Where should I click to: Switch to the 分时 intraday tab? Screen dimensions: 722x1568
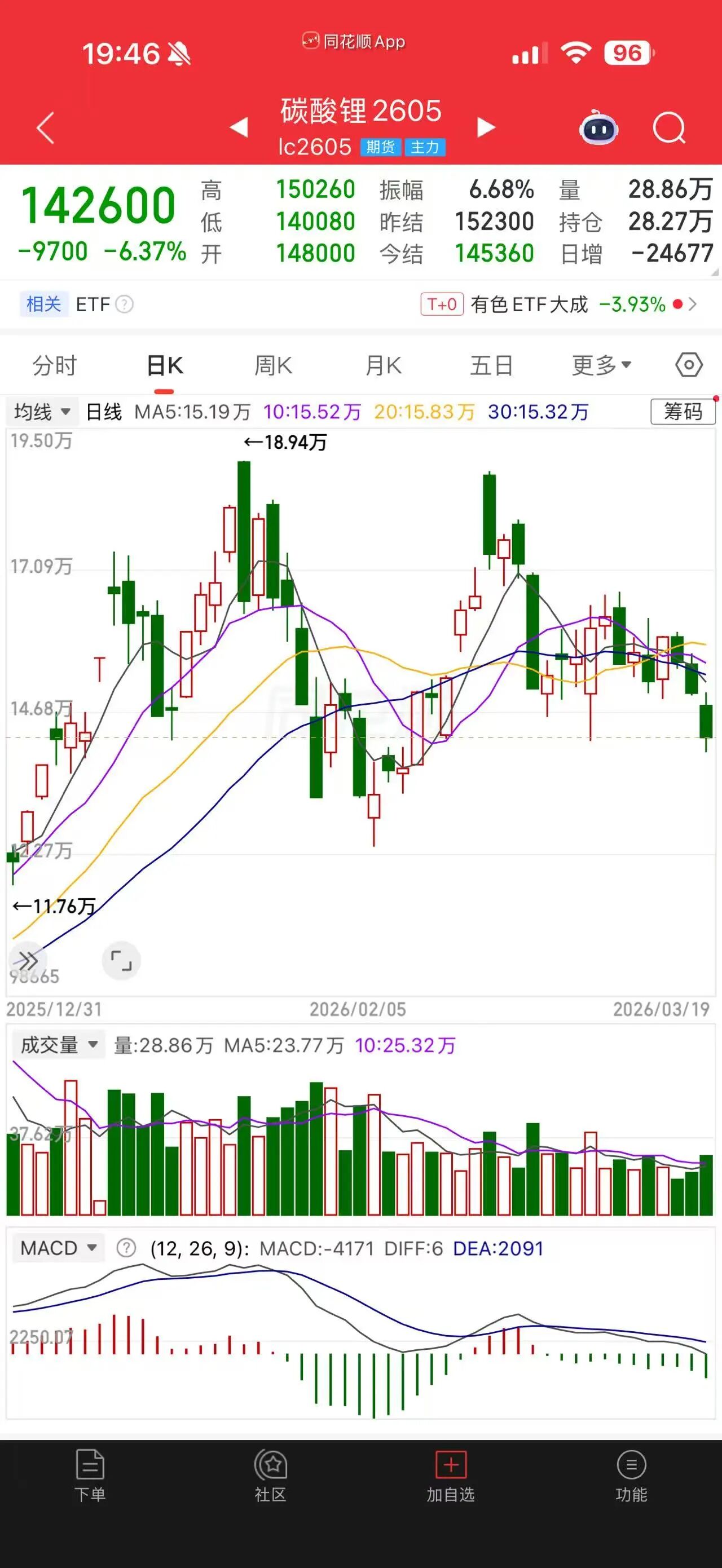[x=54, y=365]
